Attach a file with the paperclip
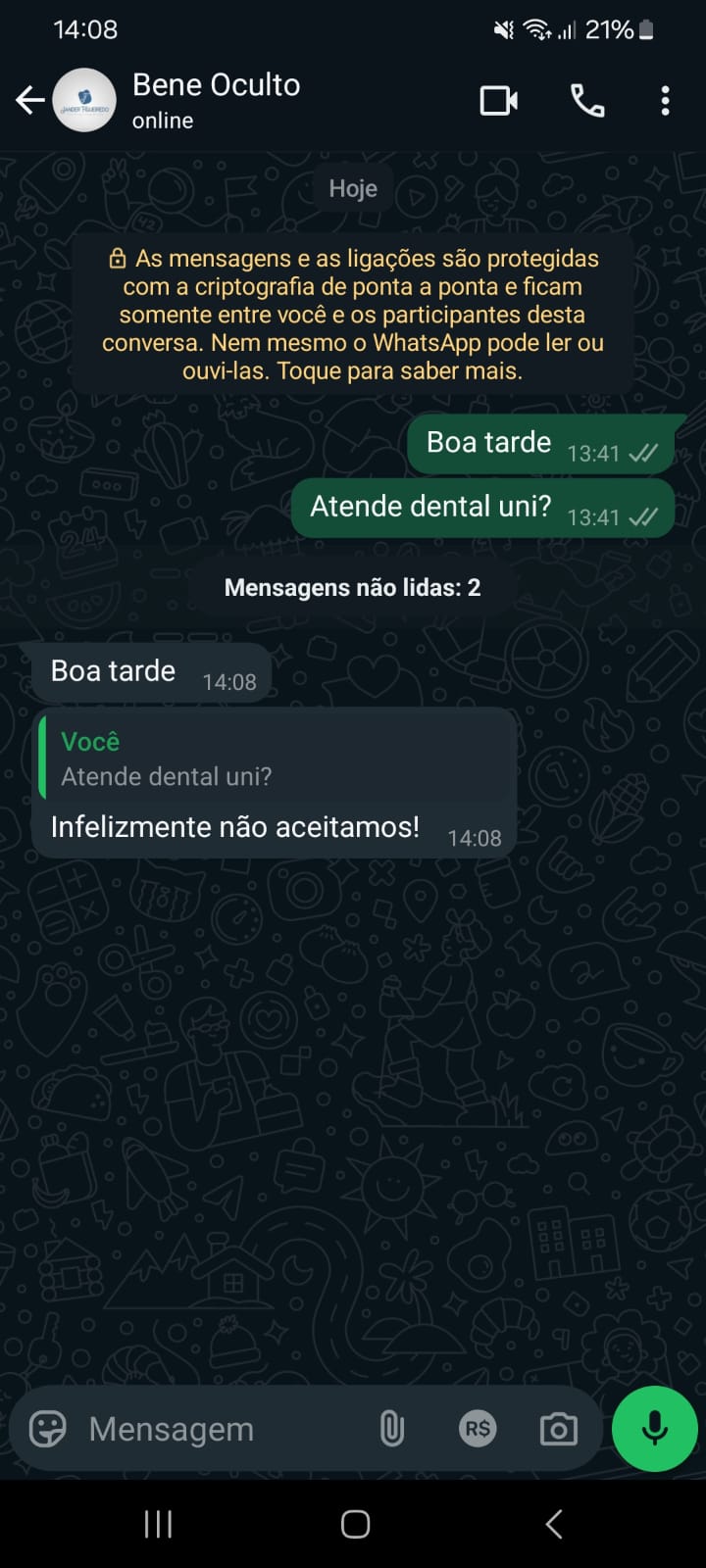This screenshot has width=706, height=1568. click(x=391, y=1429)
